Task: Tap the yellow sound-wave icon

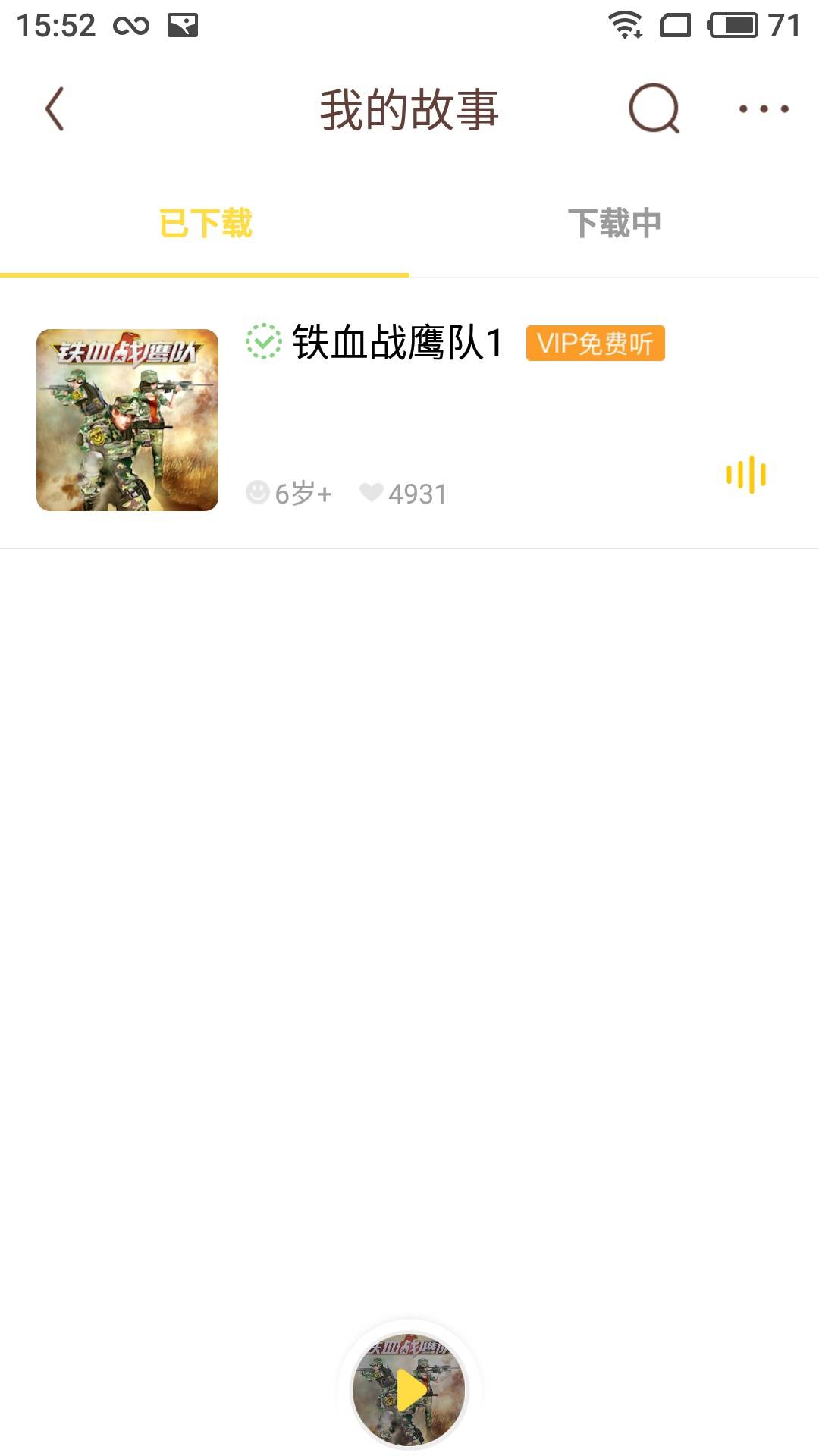Action: tap(746, 475)
